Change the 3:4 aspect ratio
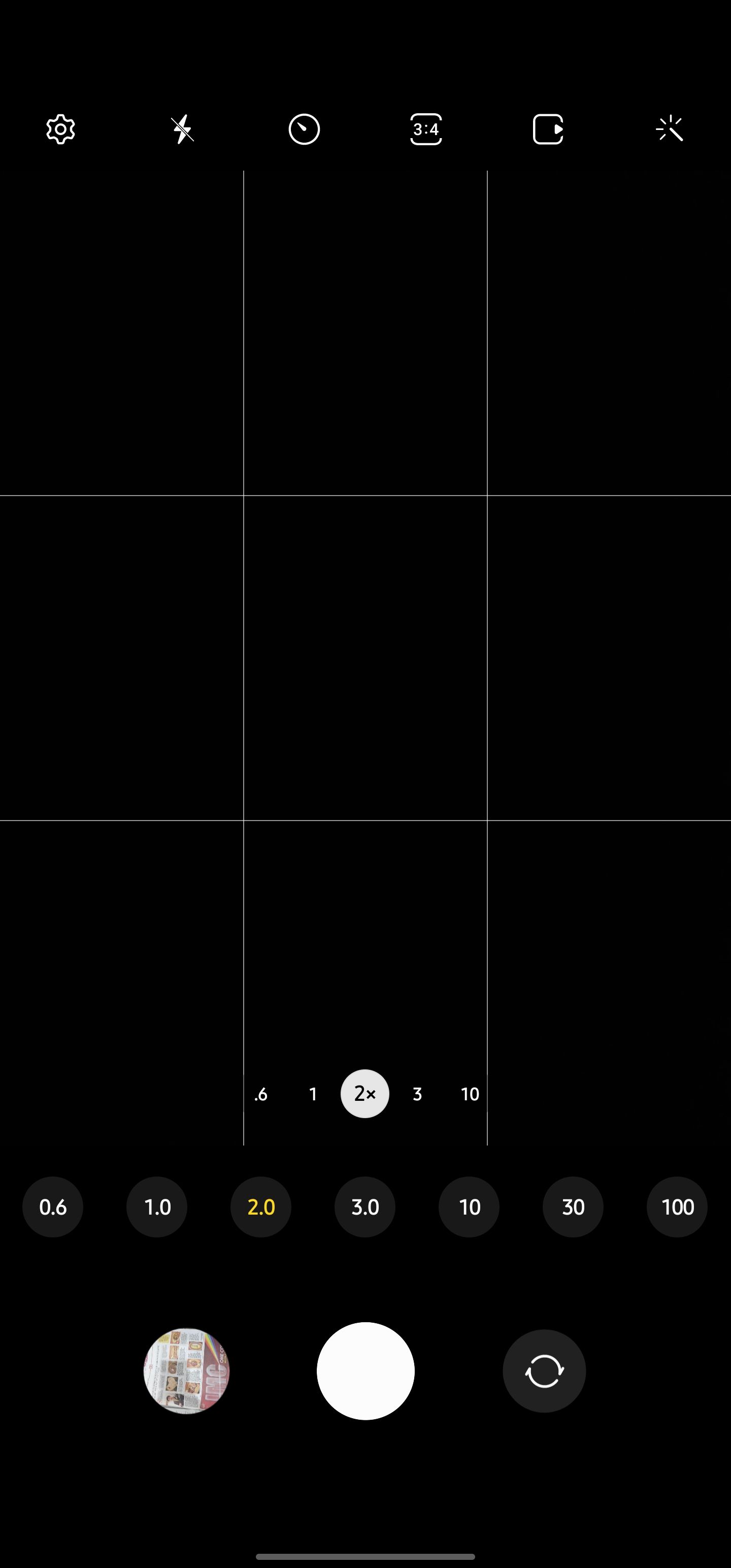 426,128
